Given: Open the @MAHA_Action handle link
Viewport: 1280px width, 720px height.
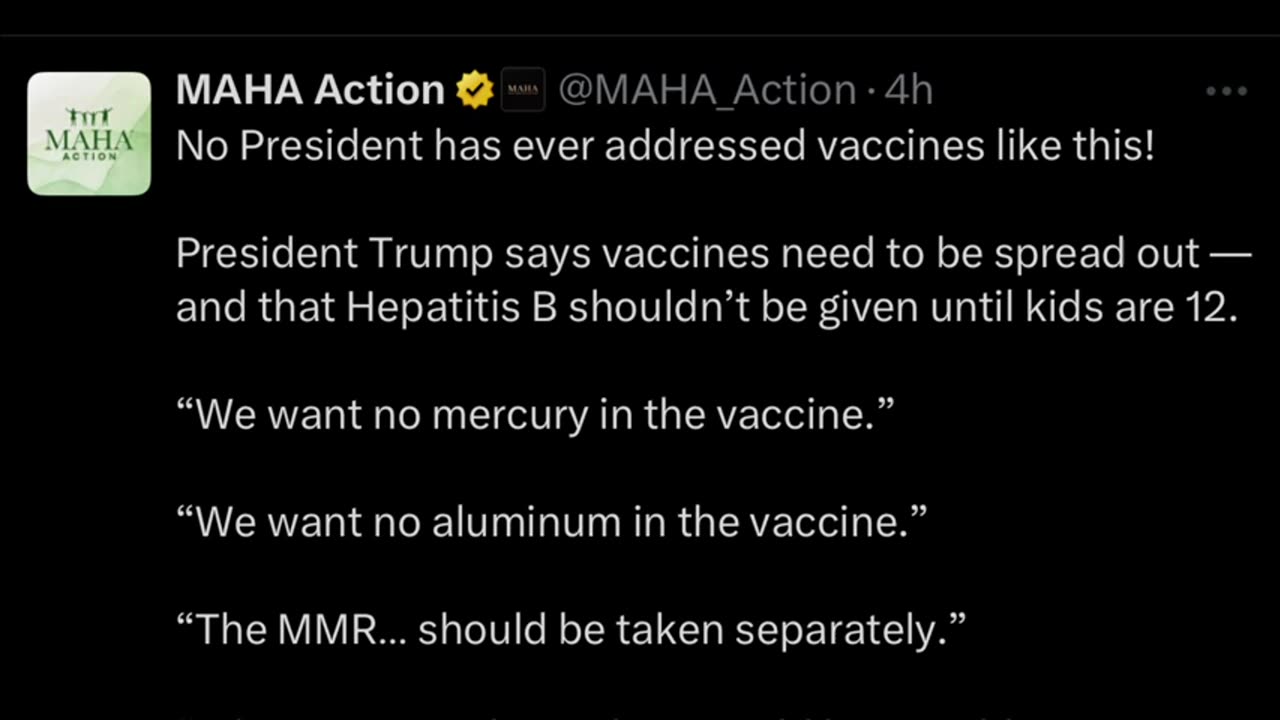Looking at the screenshot, I should coord(706,90).
